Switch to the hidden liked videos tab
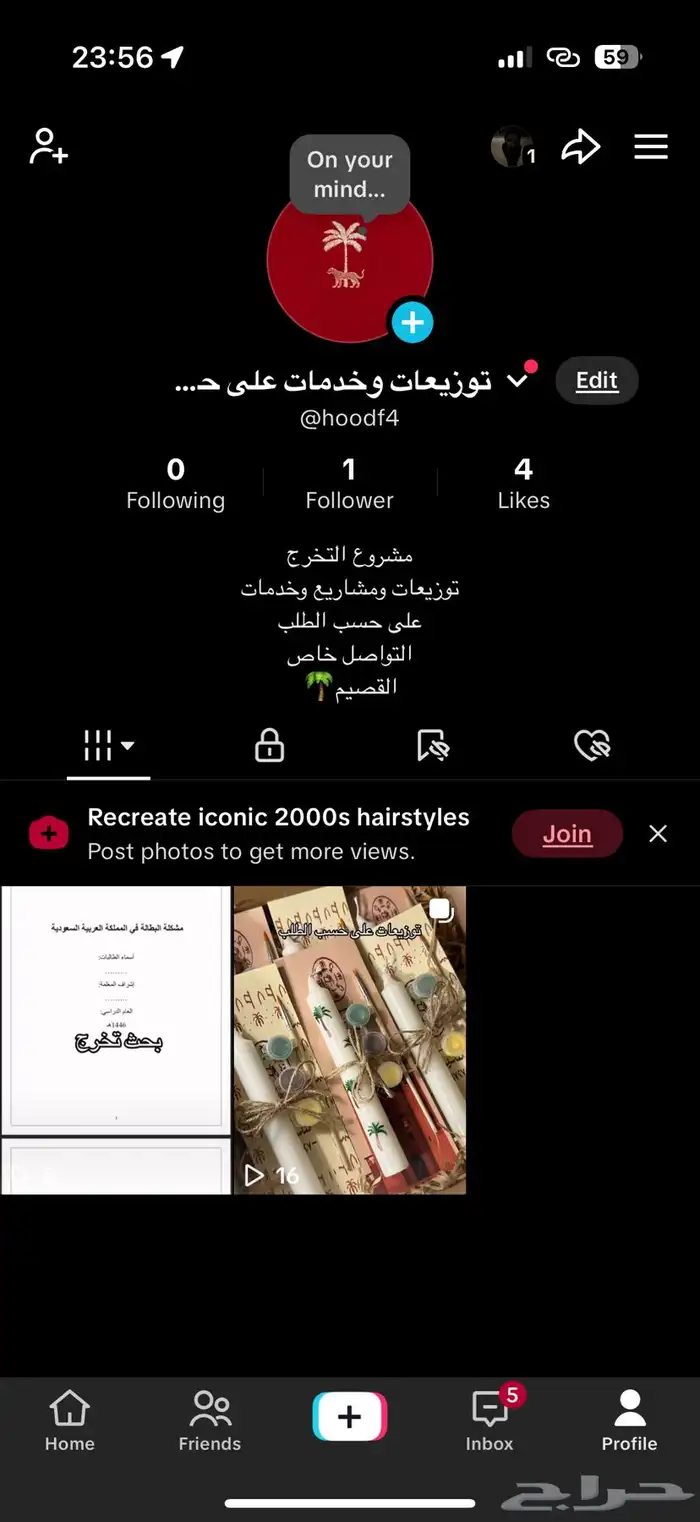The height and width of the screenshot is (1522, 700). [592, 745]
